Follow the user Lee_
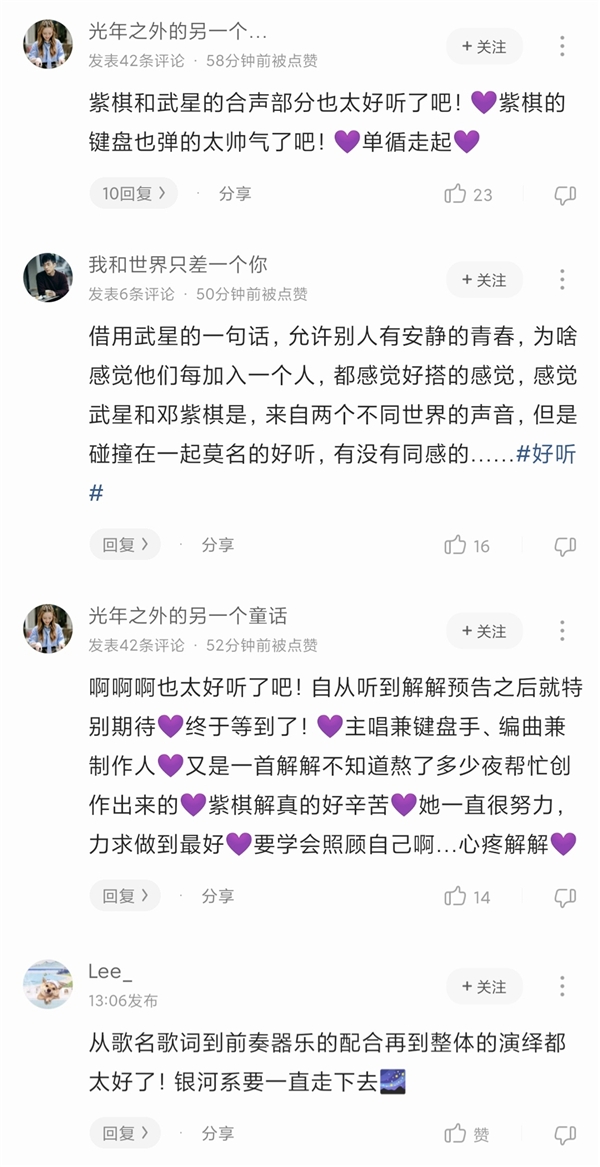Screen dimensions: 600x1167 tap(484, 987)
